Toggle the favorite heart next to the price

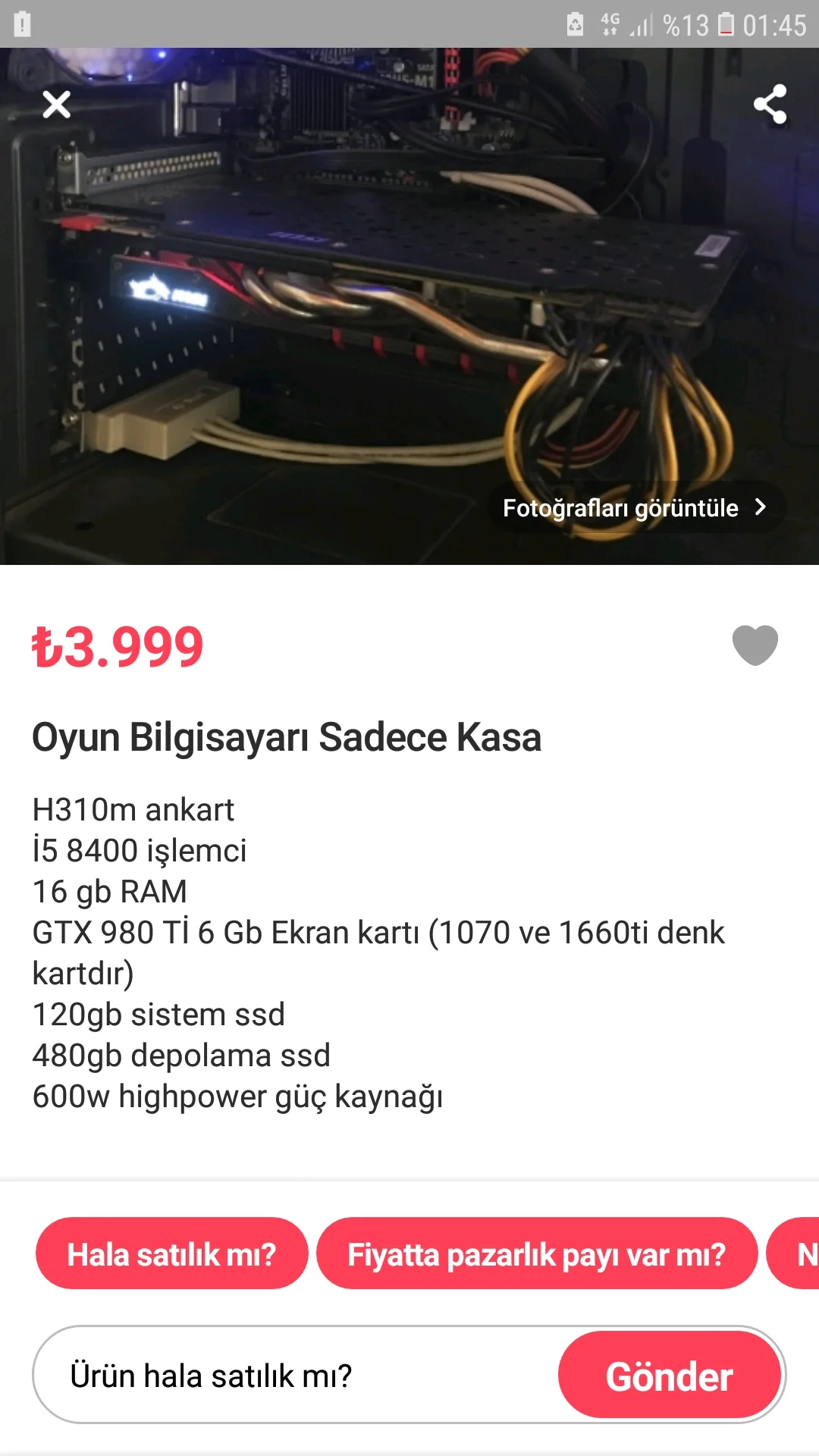click(755, 647)
